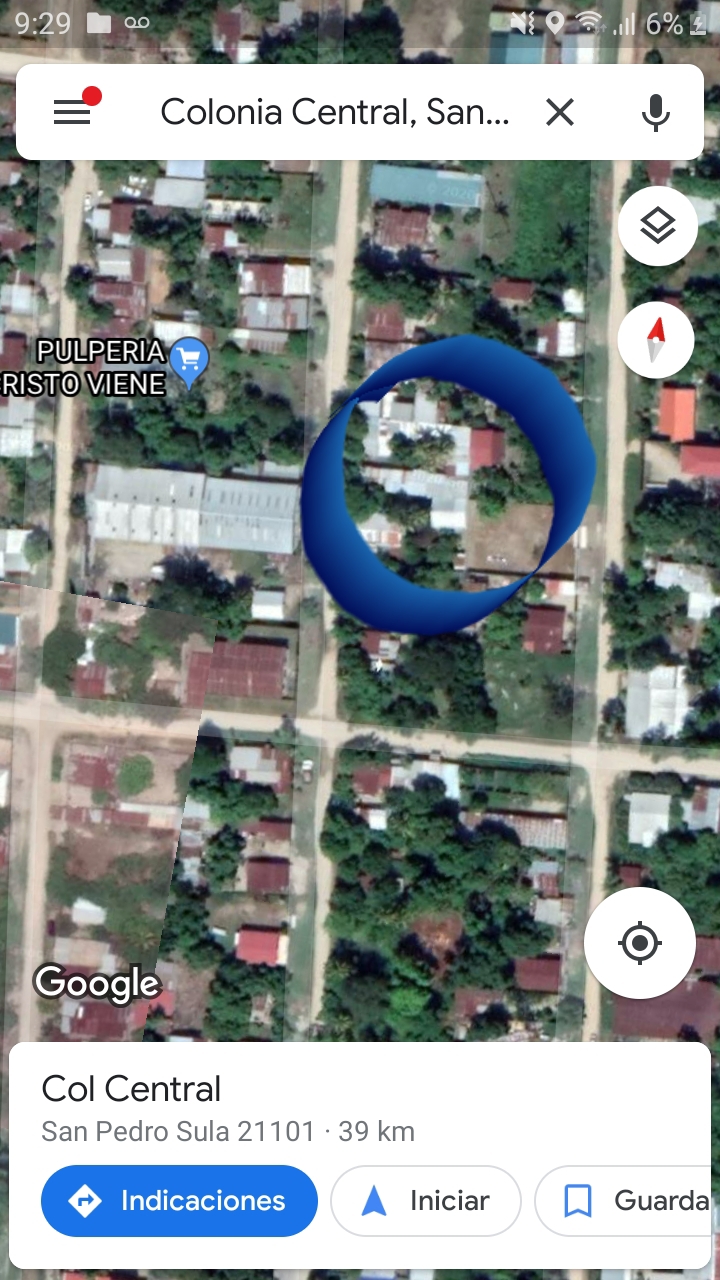
Task: Center map on my location
Action: [640, 943]
